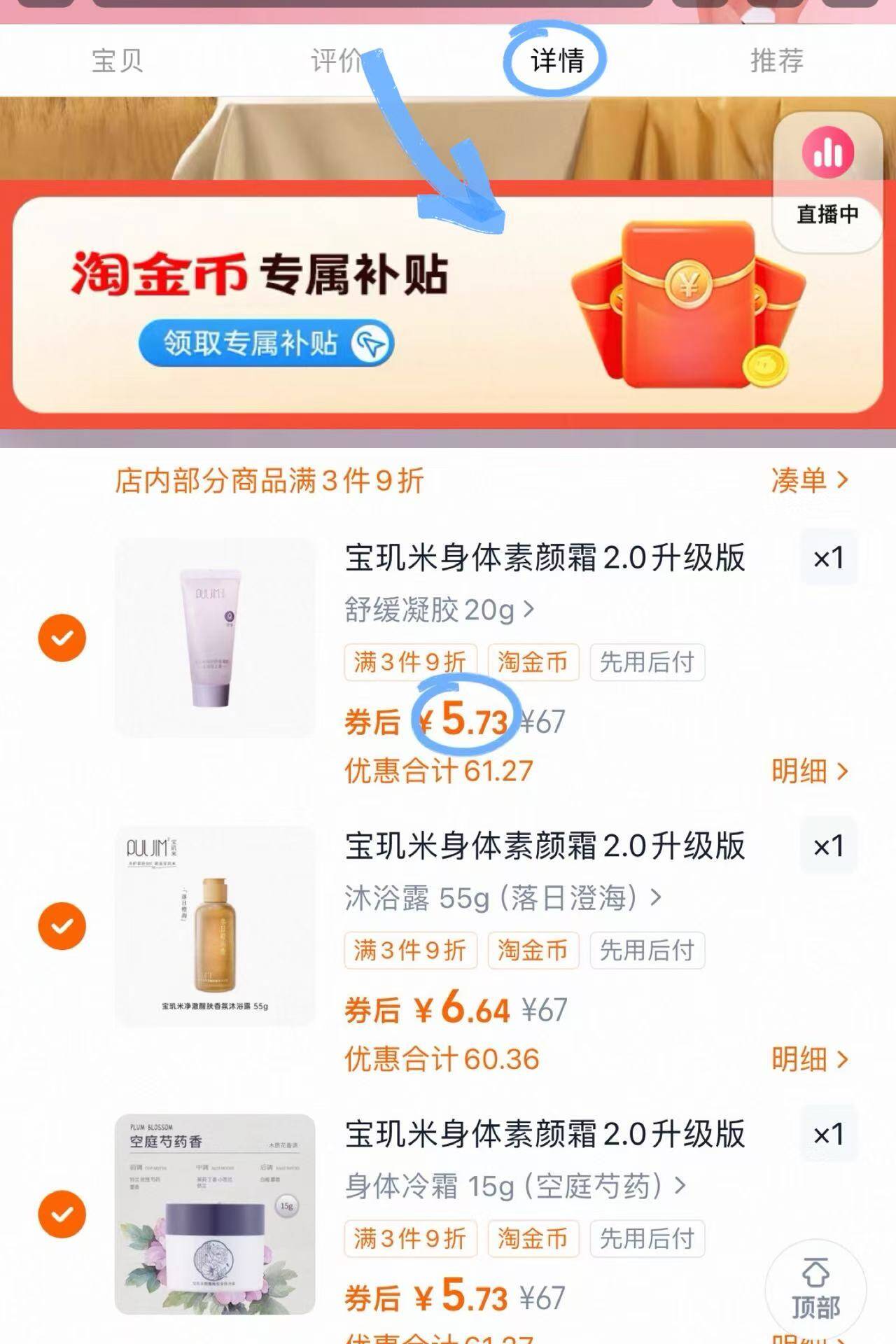896x1344 pixels.
Task: Switch to the 推荐 tab
Action: coord(776,62)
